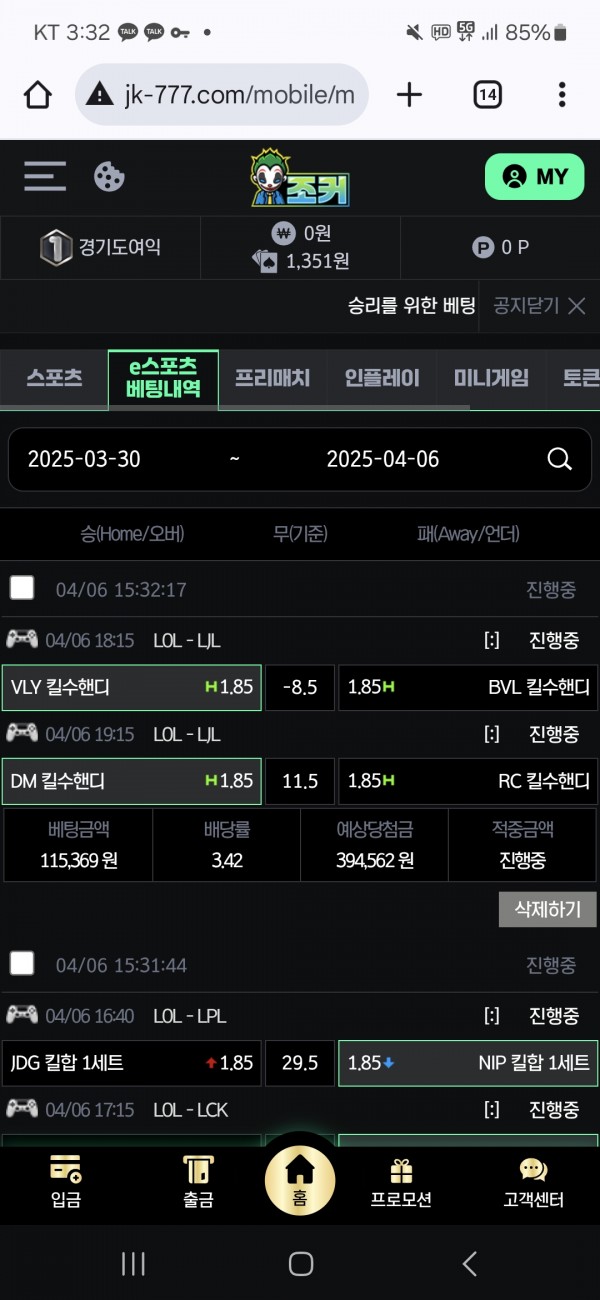Image resolution: width=600 pixels, height=1300 pixels.
Task: Open 출금 withdrawal in bottom bar
Action: (198, 1182)
